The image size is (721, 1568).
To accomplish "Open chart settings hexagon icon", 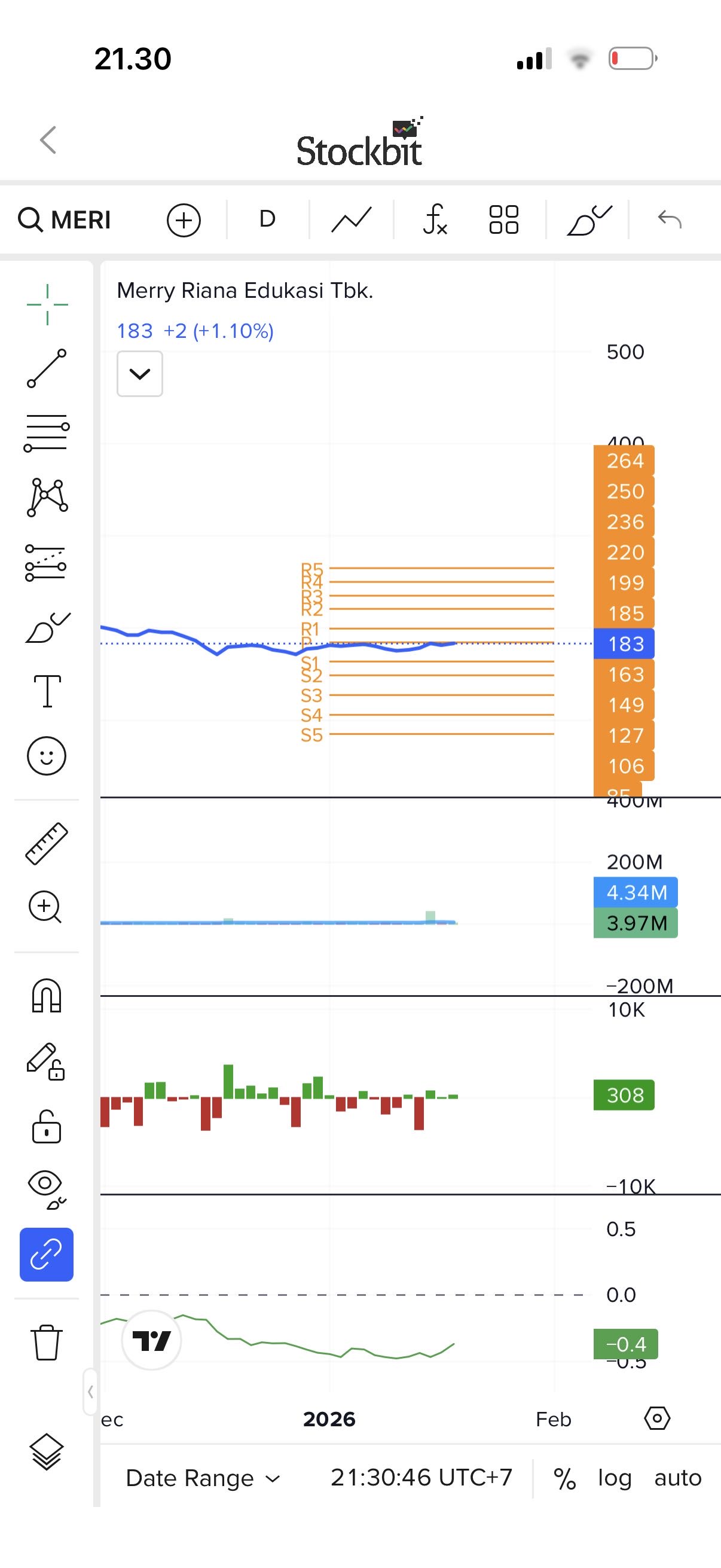I will (x=657, y=1418).
